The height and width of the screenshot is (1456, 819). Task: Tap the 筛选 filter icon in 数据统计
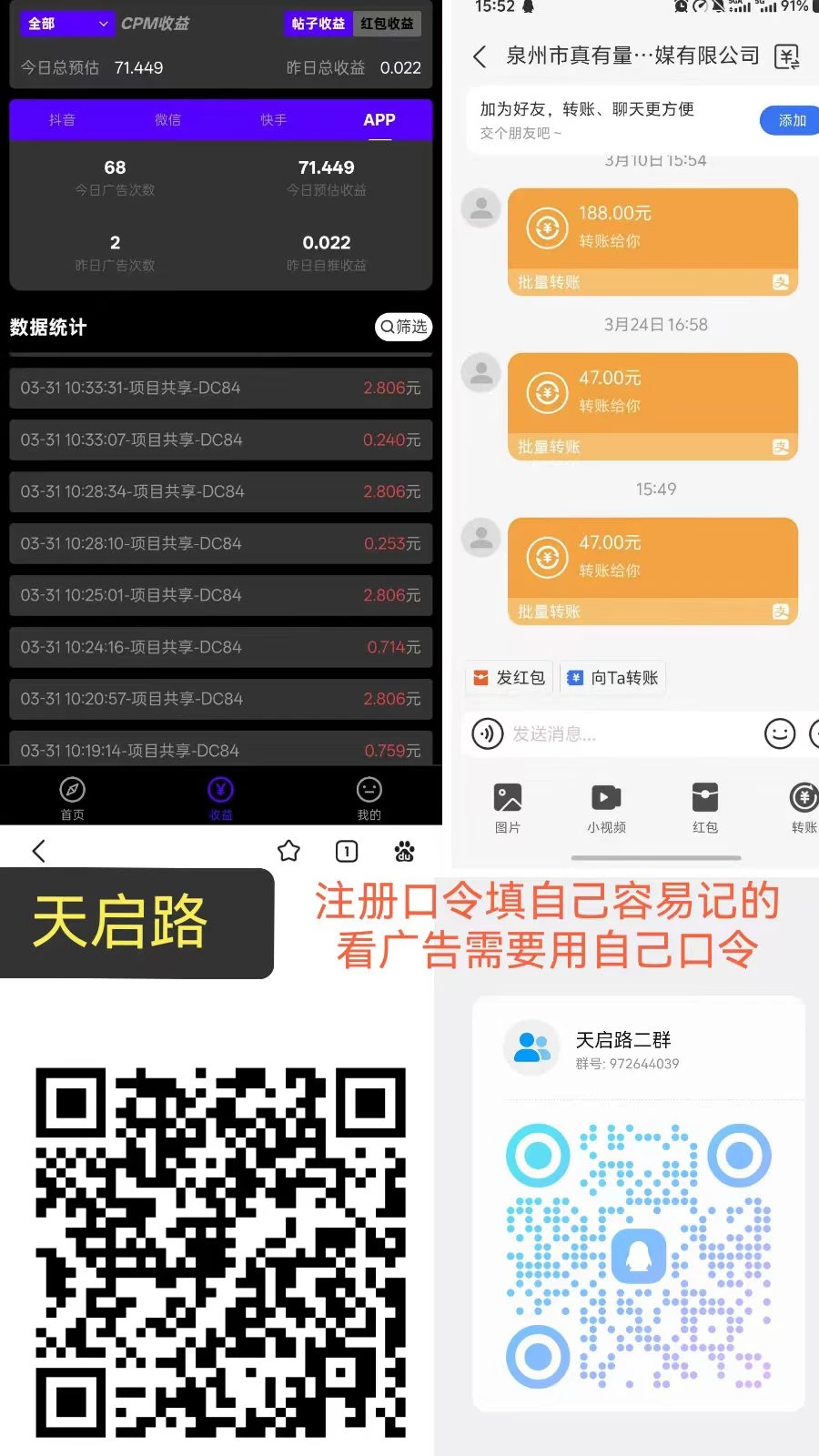click(402, 328)
